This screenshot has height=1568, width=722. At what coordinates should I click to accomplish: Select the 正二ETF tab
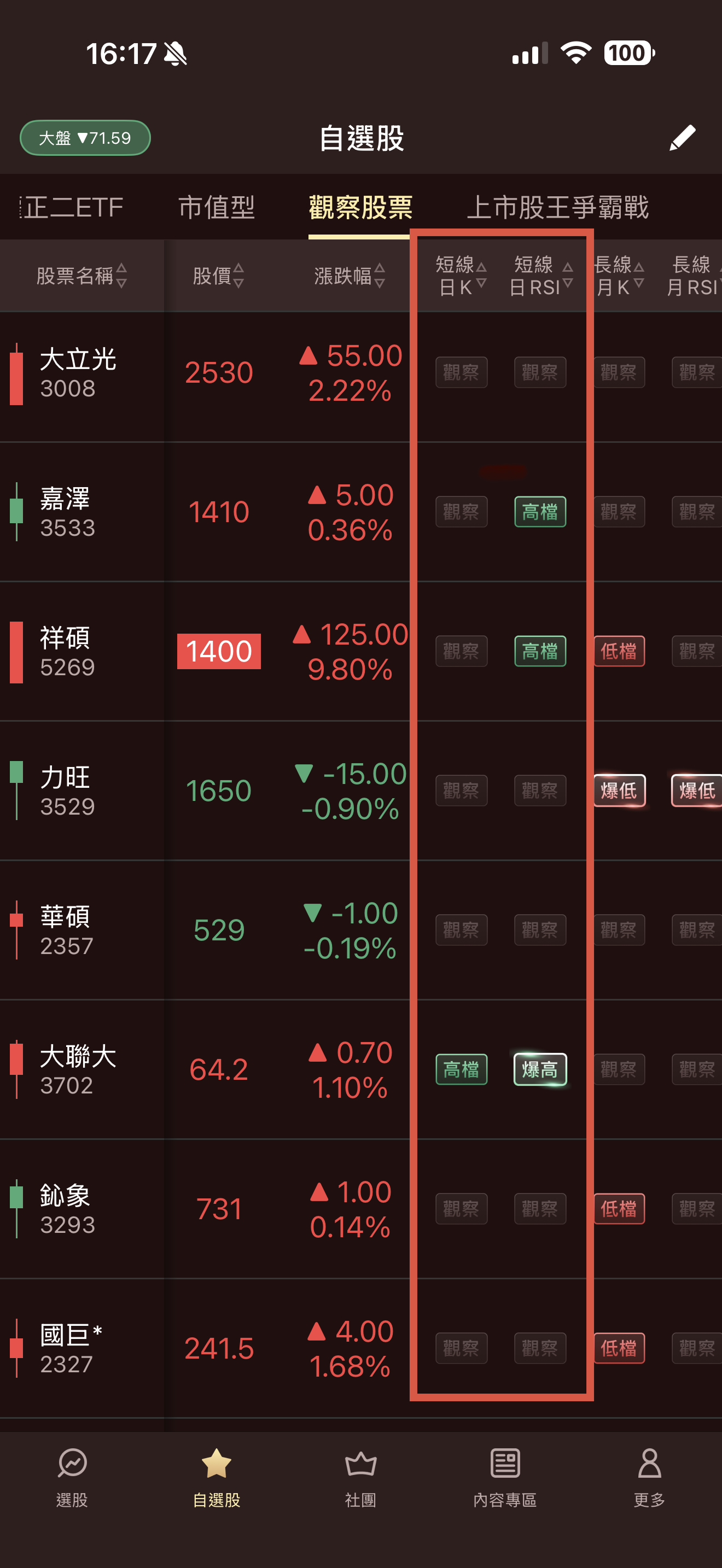point(72,208)
